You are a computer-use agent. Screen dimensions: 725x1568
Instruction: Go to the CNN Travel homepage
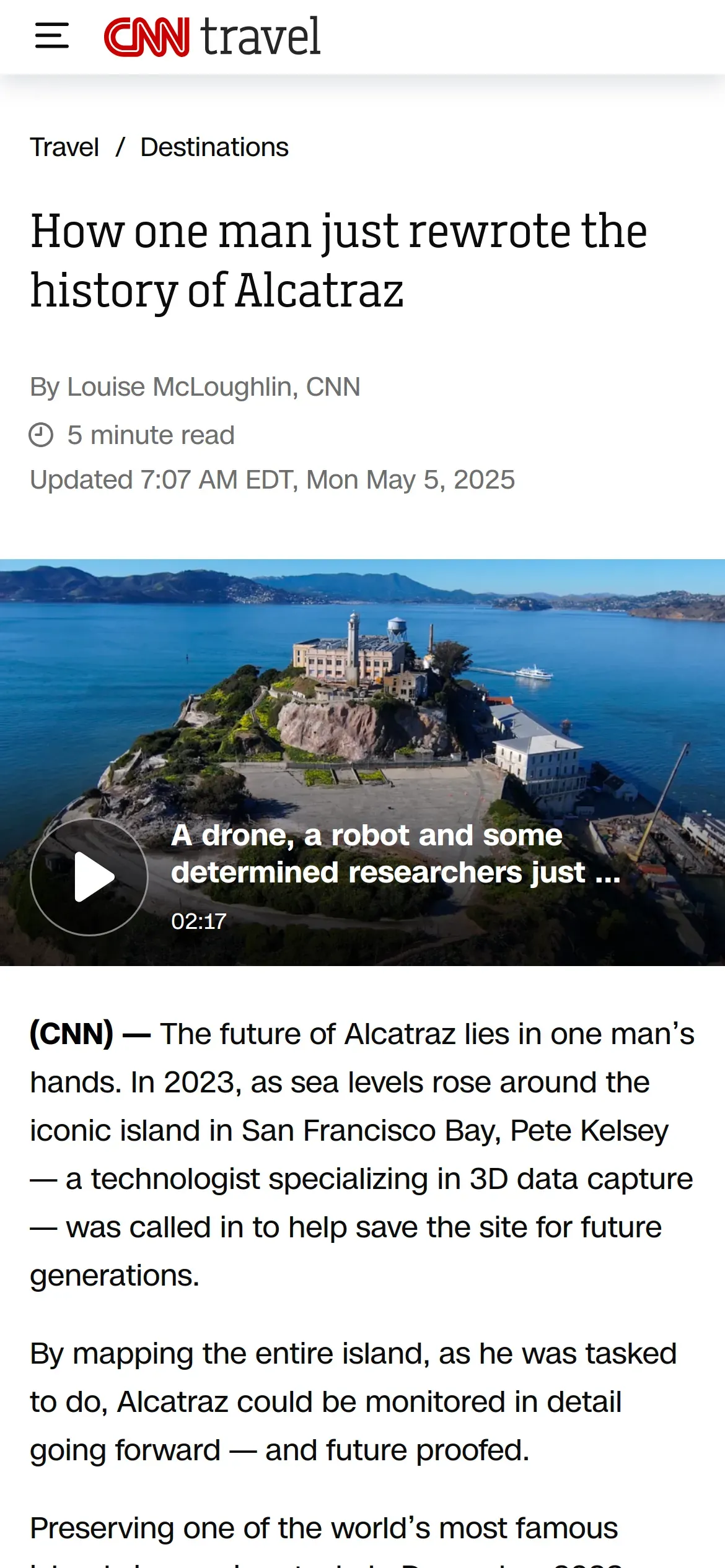(x=212, y=37)
